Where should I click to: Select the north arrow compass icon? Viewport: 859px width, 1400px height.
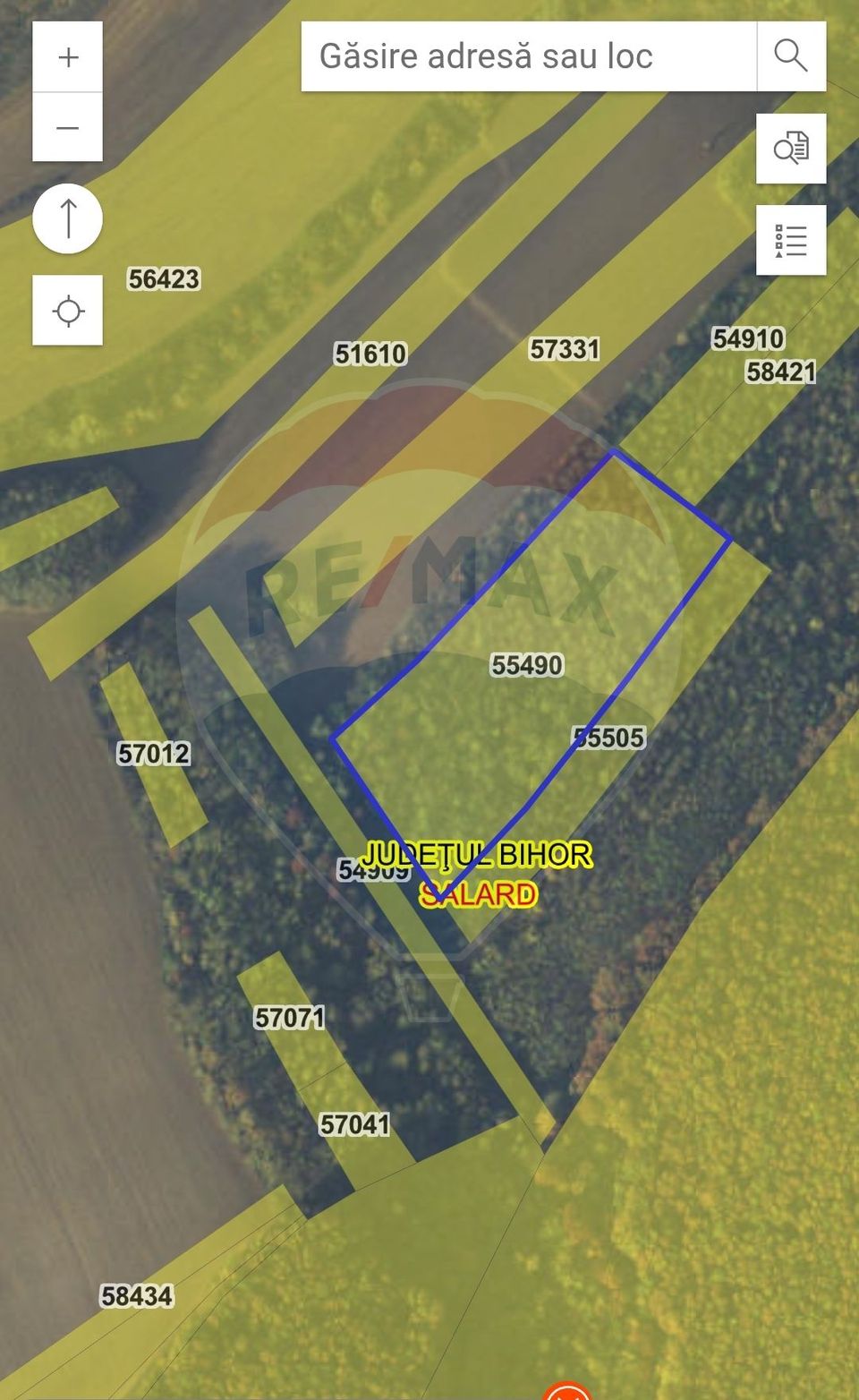tap(67, 218)
